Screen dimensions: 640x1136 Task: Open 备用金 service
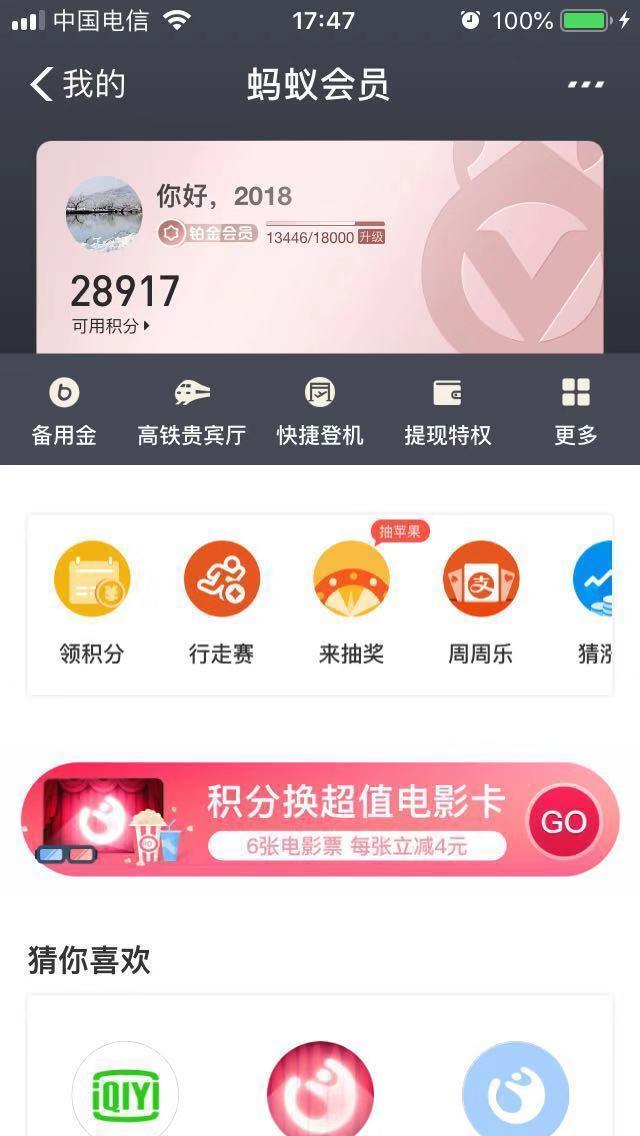[64, 410]
